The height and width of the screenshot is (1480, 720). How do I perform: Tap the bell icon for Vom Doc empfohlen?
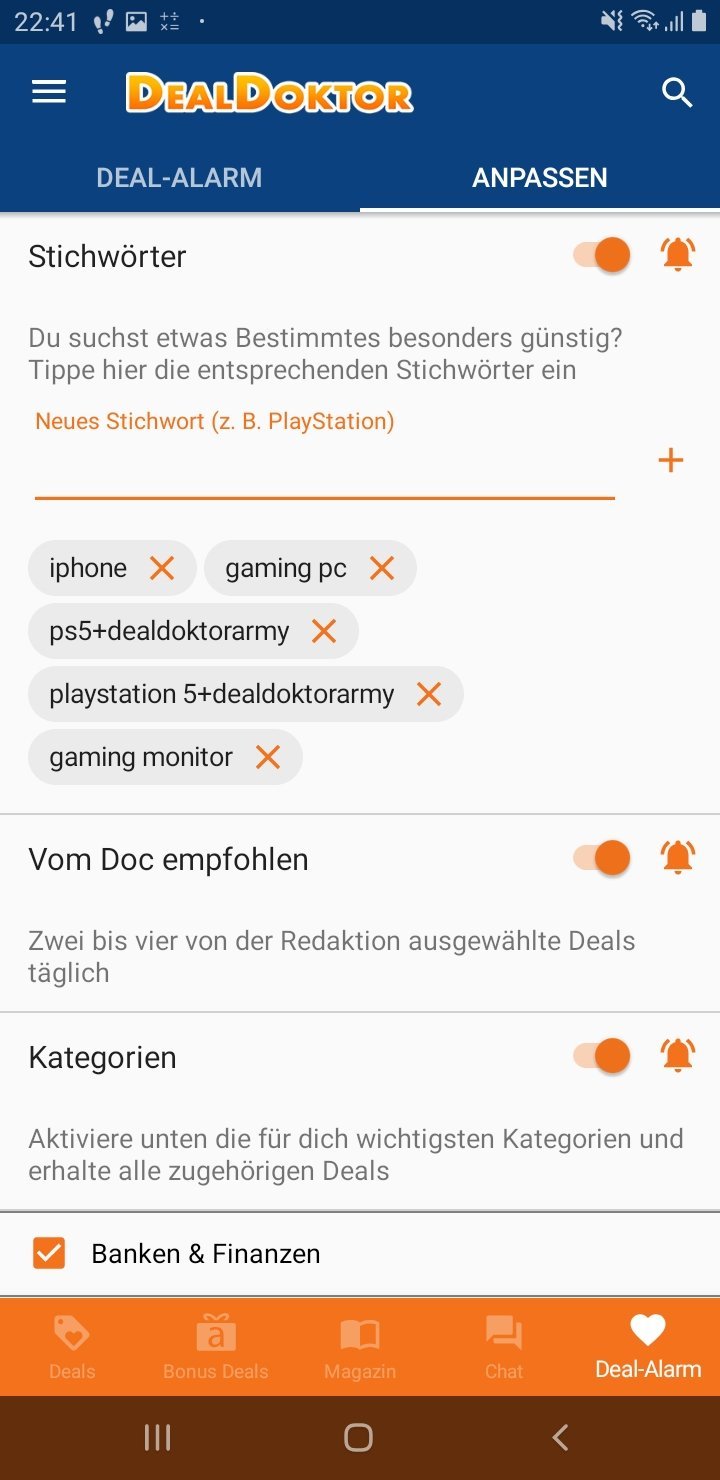[678, 858]
